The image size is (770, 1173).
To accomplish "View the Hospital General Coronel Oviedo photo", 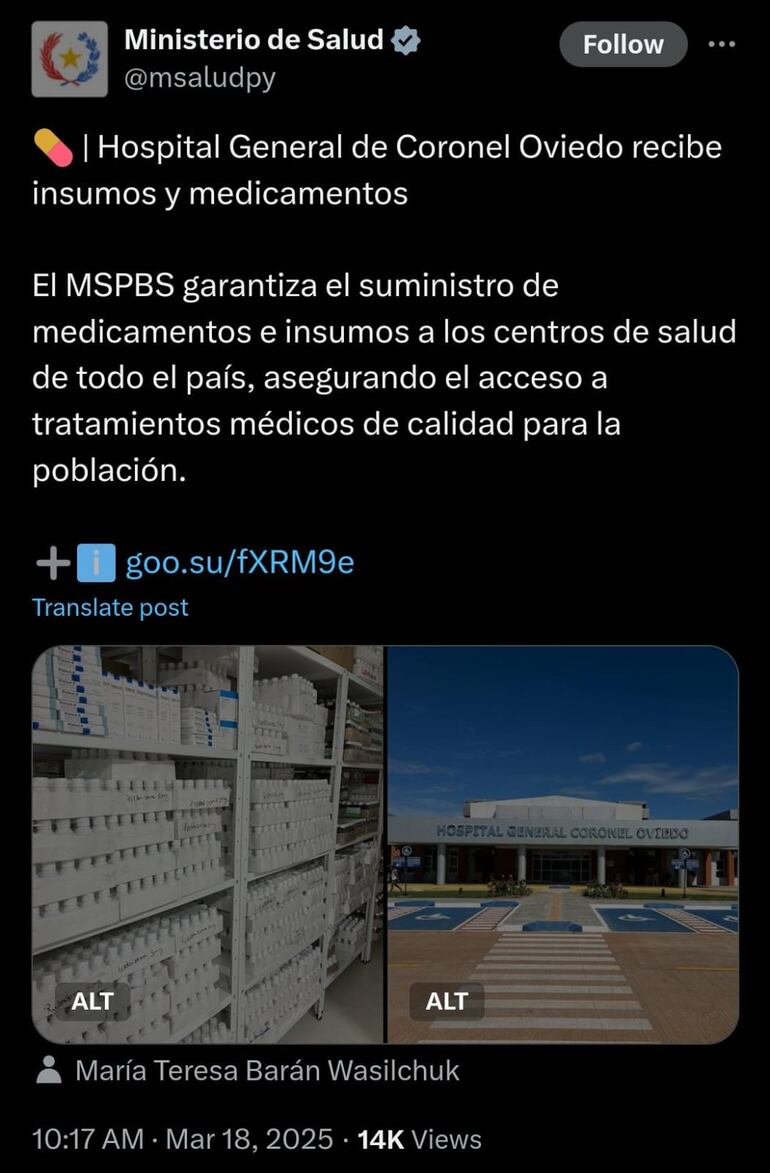I will click(563, 820).
